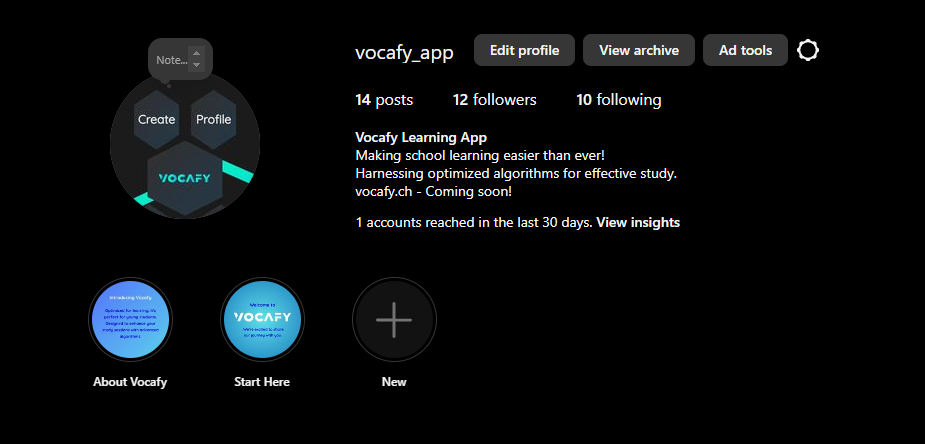View the 10 following list

click(x=618, y=100)
